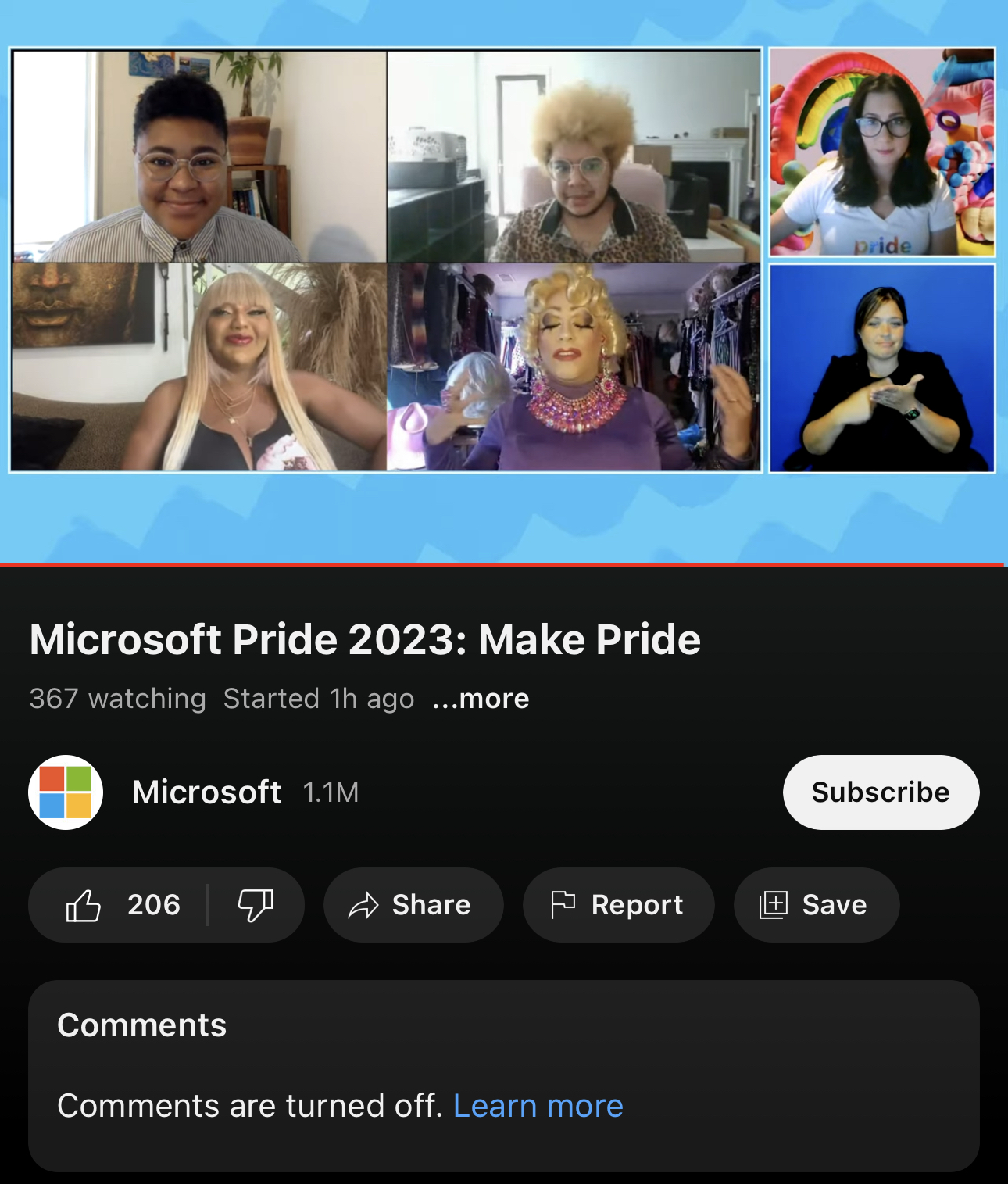Share this live stream
1008x1184 pixels.
point(413,905)
